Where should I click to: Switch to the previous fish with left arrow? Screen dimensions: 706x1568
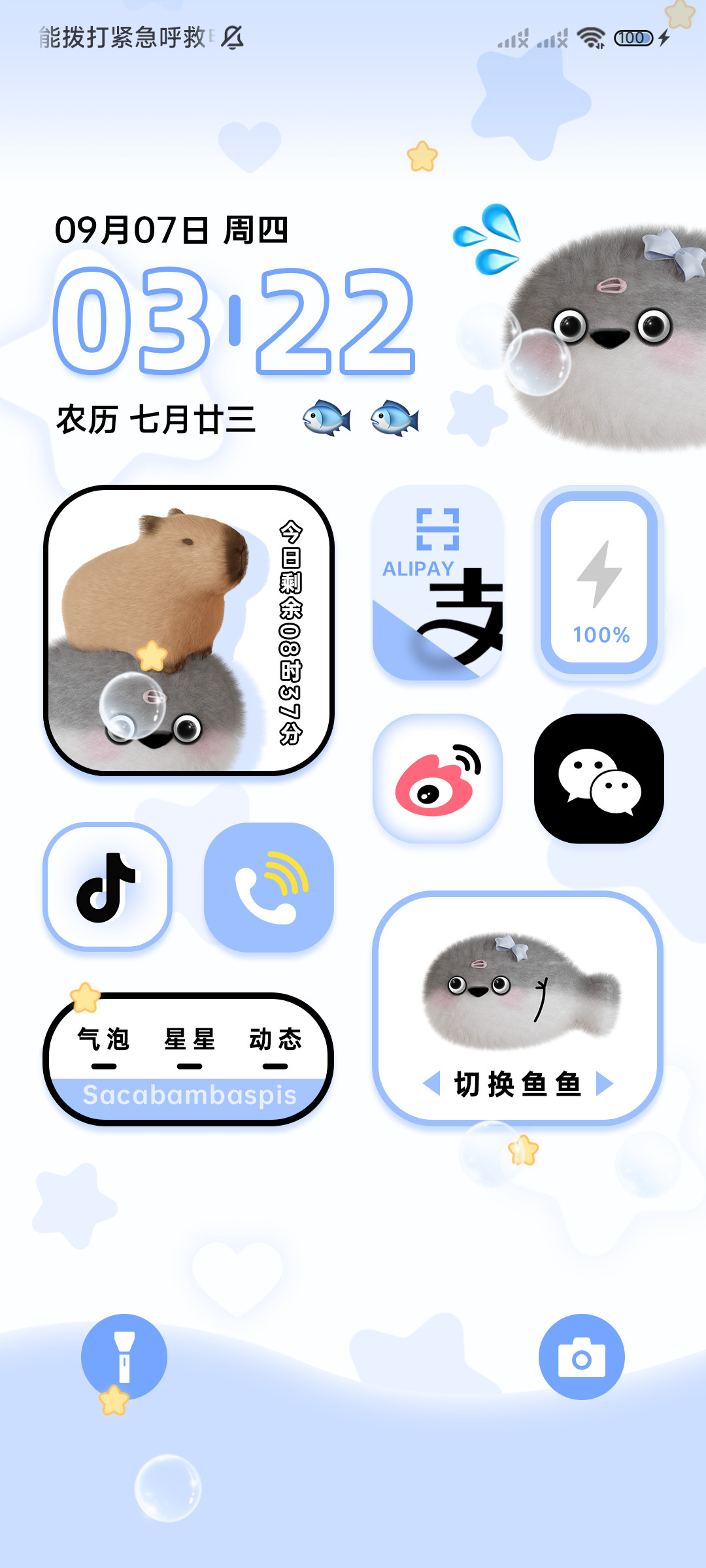click(x=431, y=1083)
